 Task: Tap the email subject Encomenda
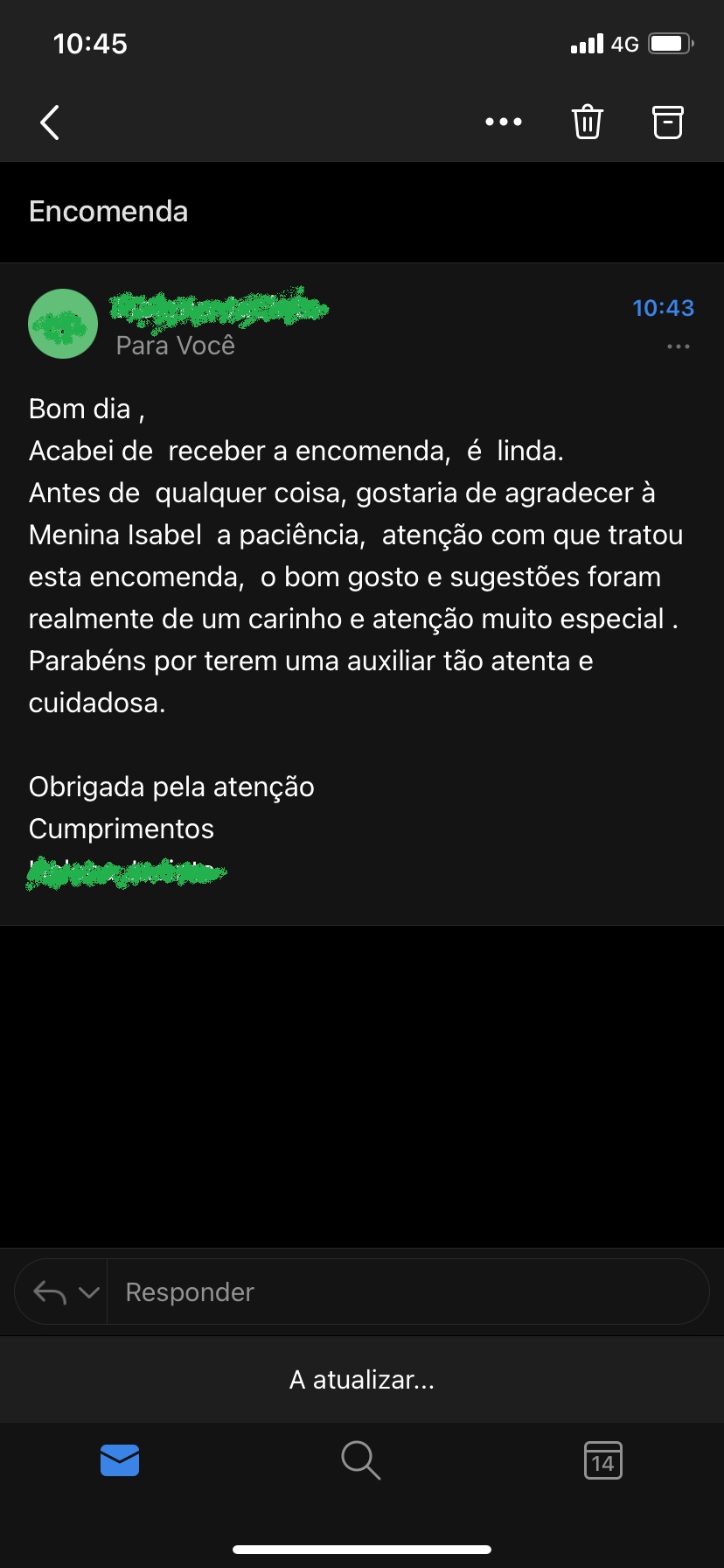click(x=108, y=211)
